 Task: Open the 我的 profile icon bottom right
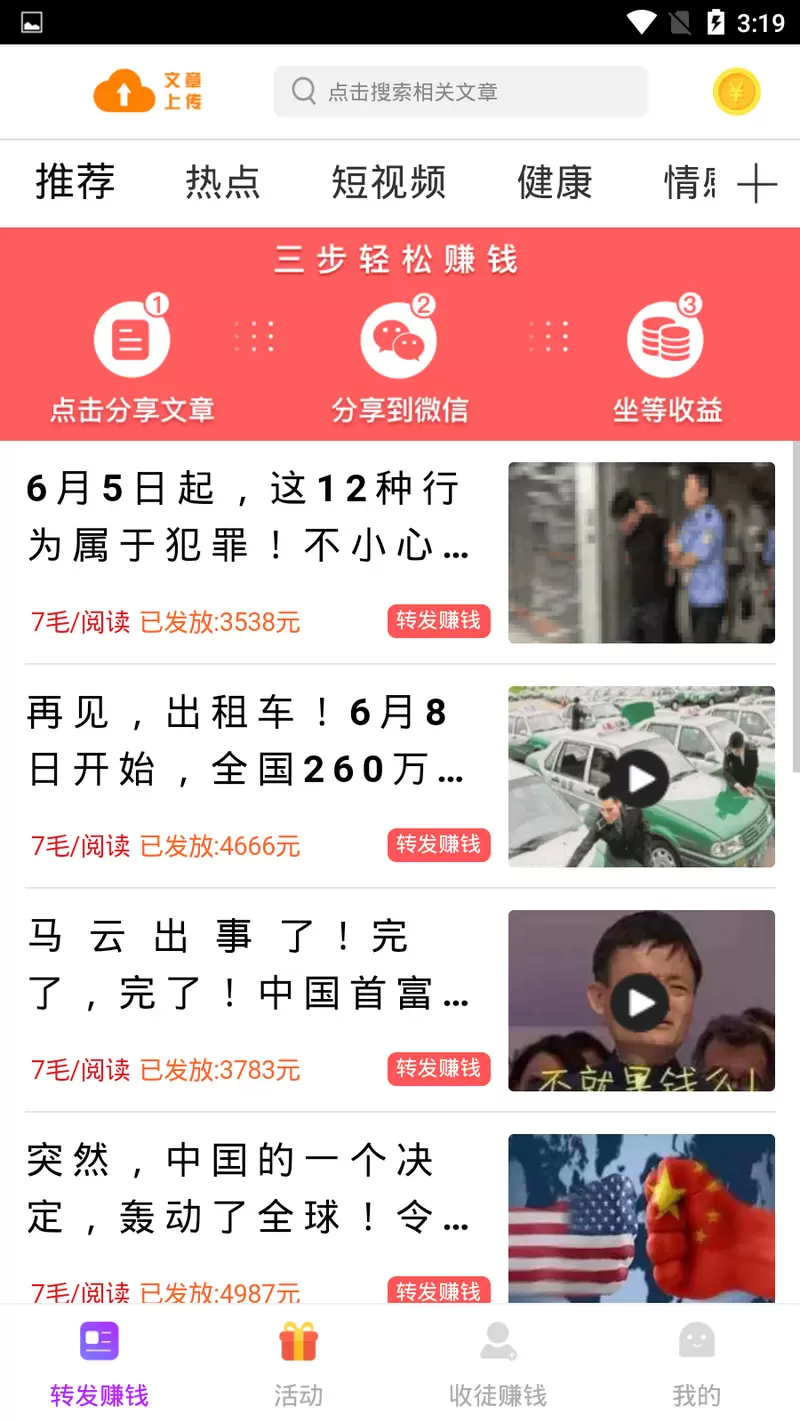click(x=697, y=1343)
